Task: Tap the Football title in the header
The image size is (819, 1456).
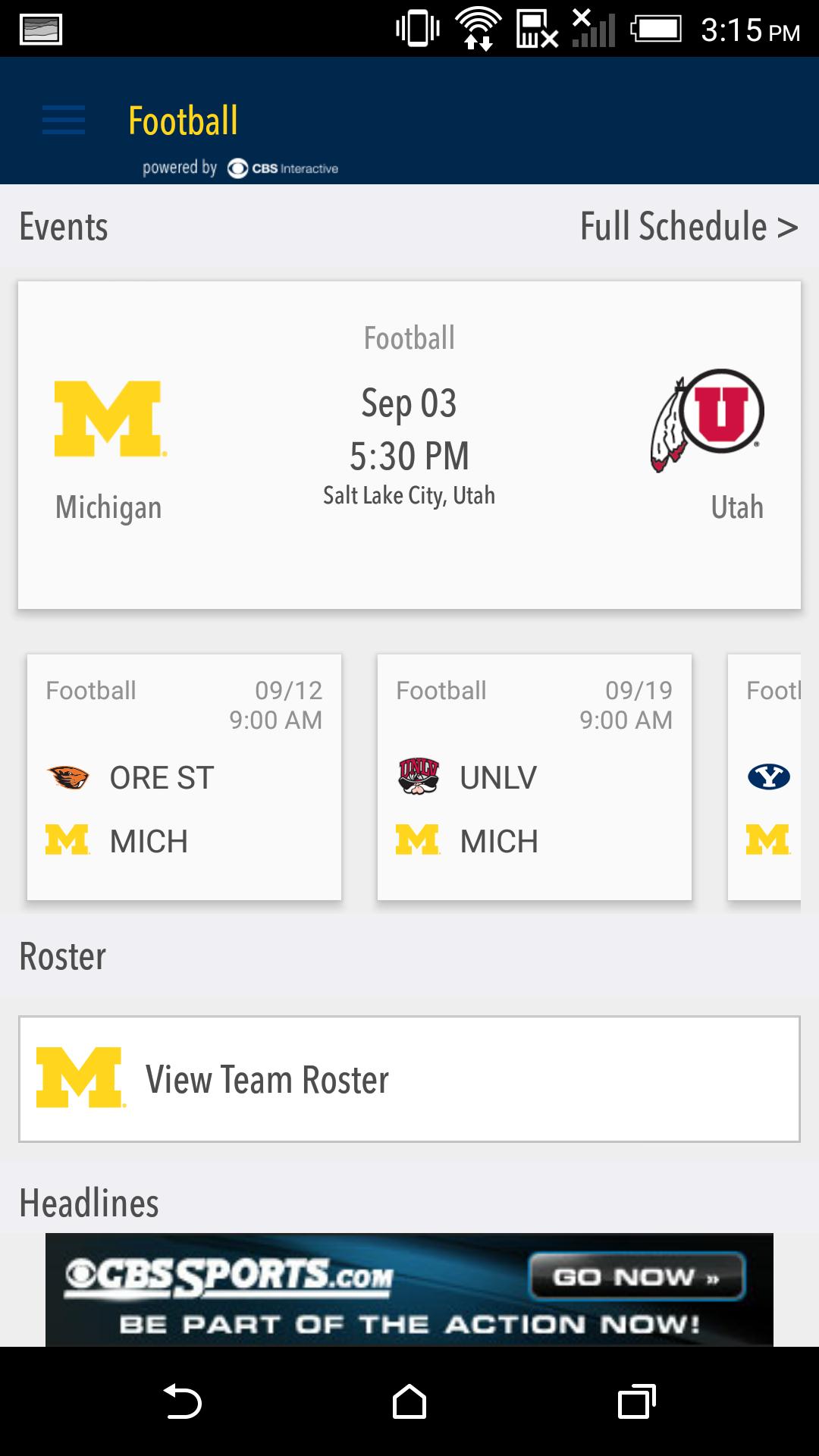Action: coord(183,118)
